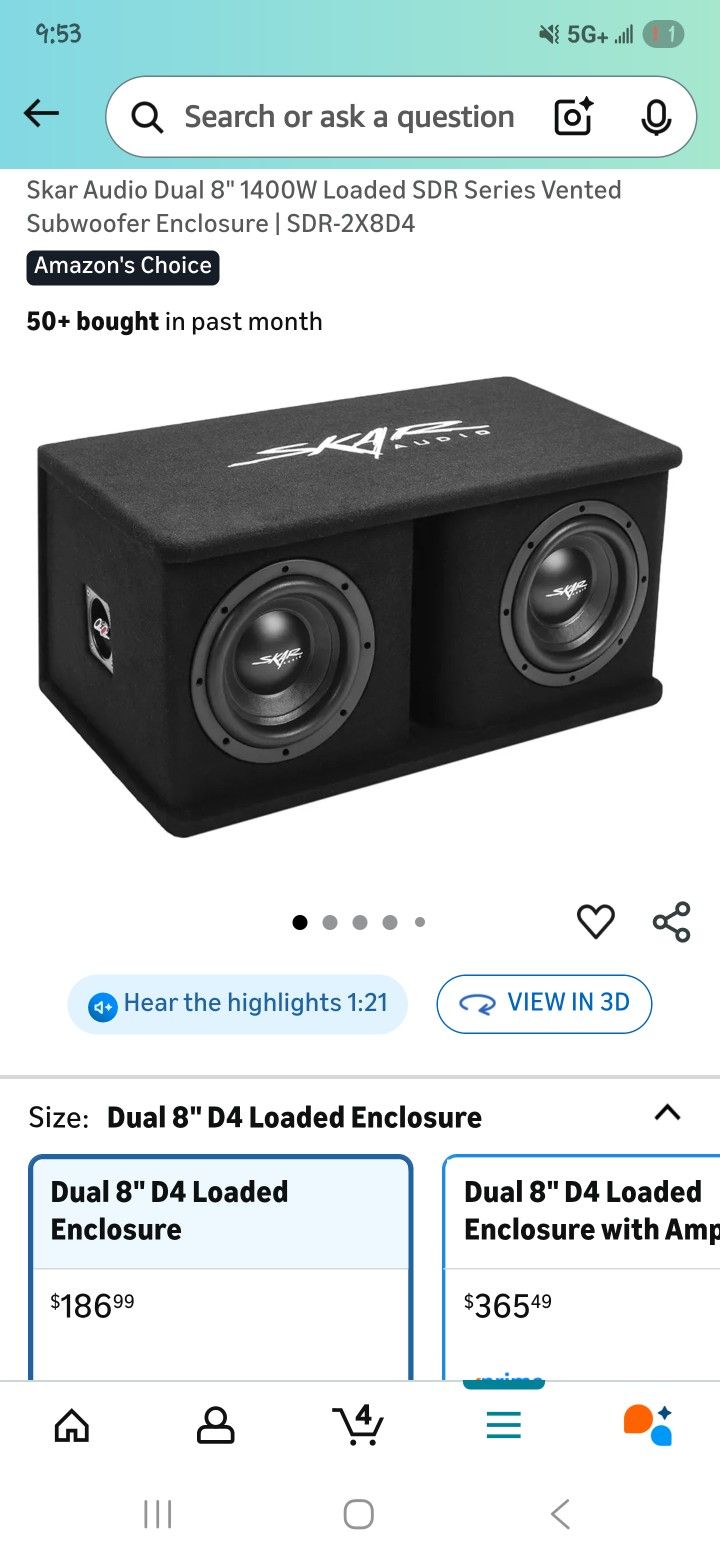Viewport: 720px width, 1560px height.
Task: Open the Skar Audio subwoofer product image
Action: coord(360,610)
